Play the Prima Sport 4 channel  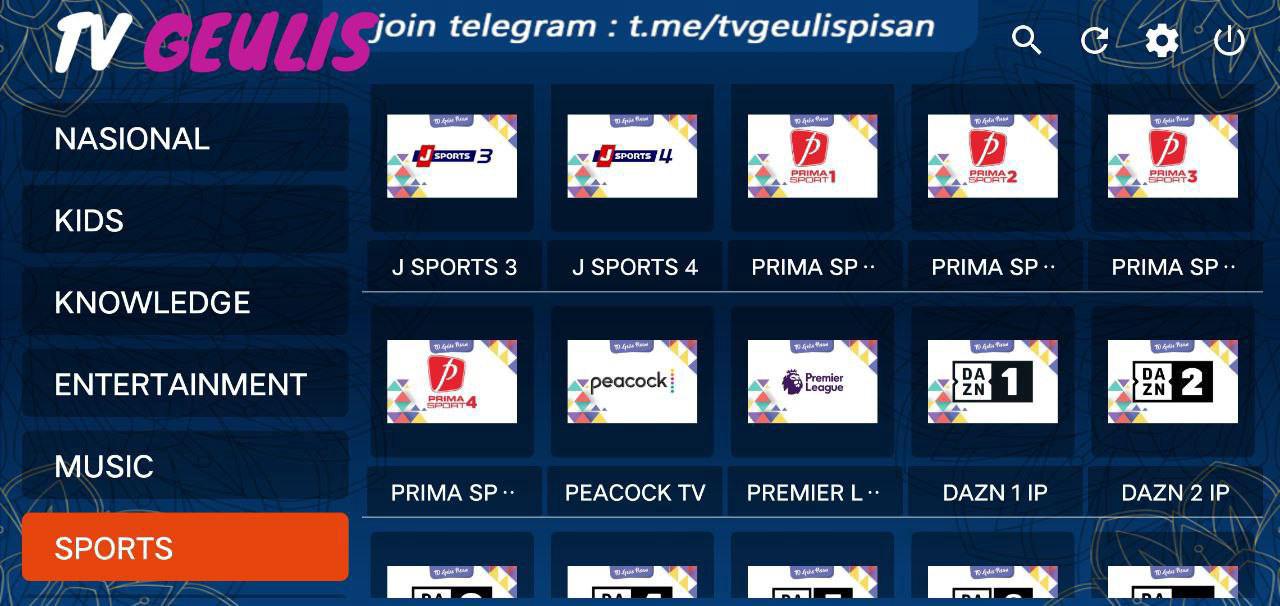pyautogui.click(x=452, y=382)
